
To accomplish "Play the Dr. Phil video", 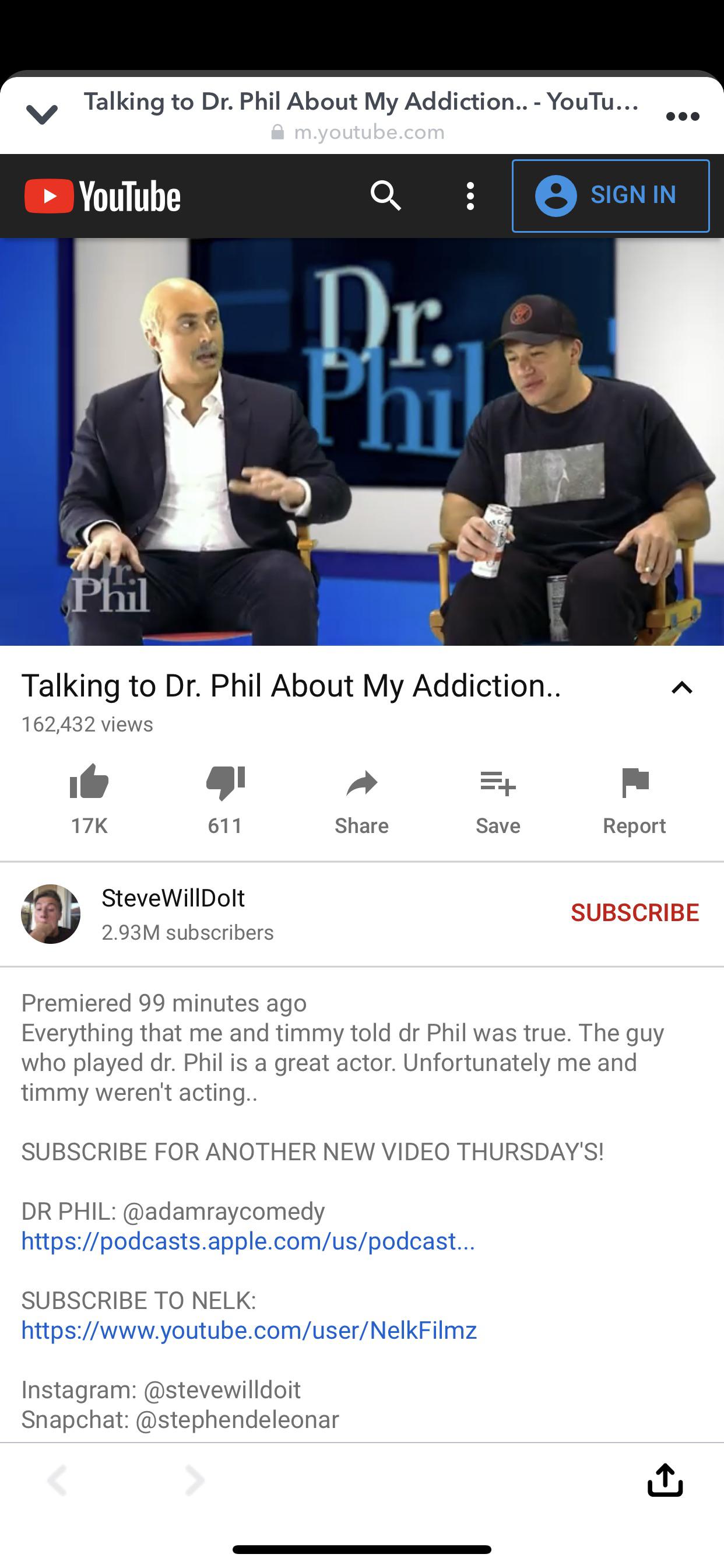I will (x=361, y=442).
